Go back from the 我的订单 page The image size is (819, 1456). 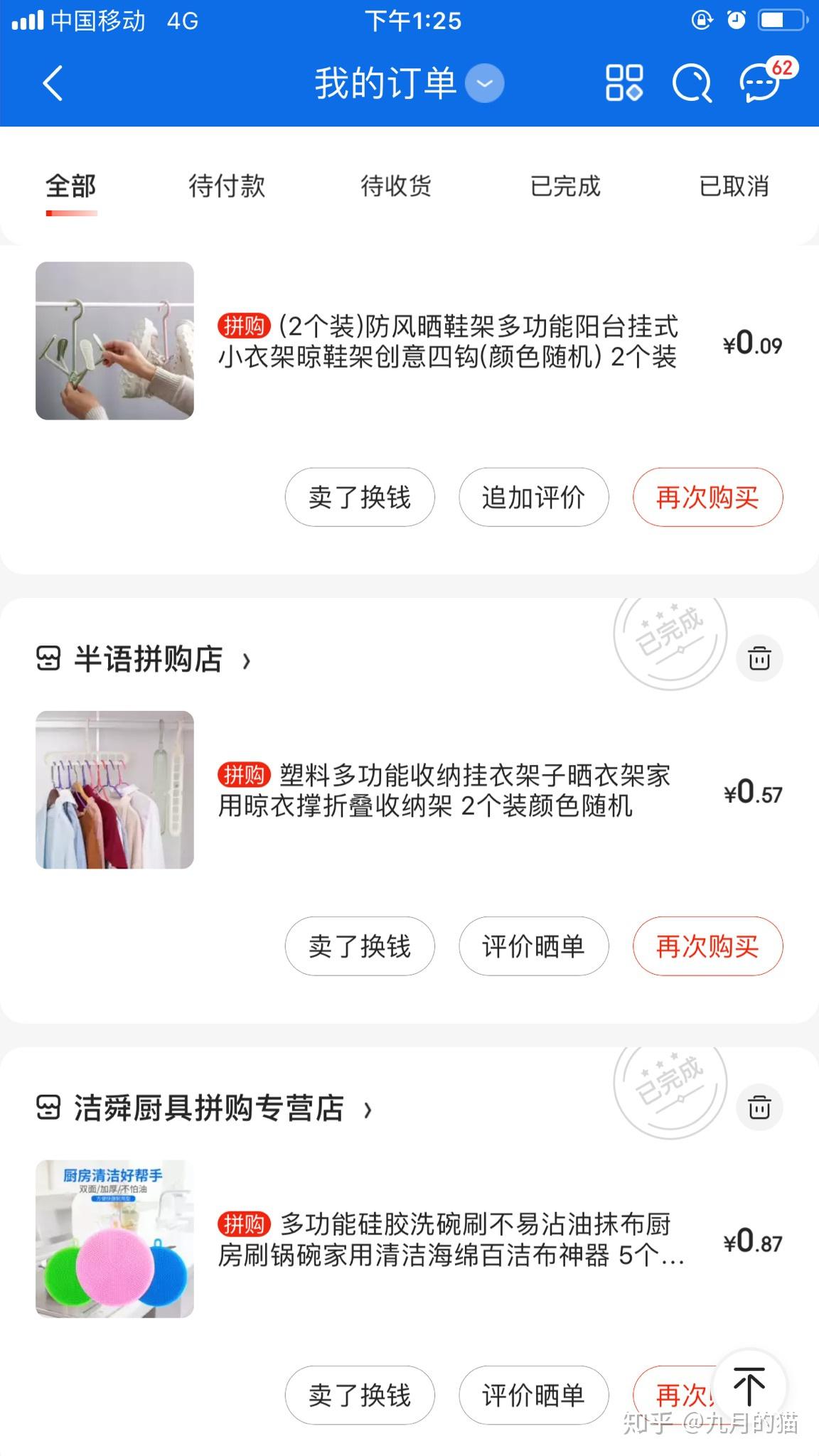point(53,83)
